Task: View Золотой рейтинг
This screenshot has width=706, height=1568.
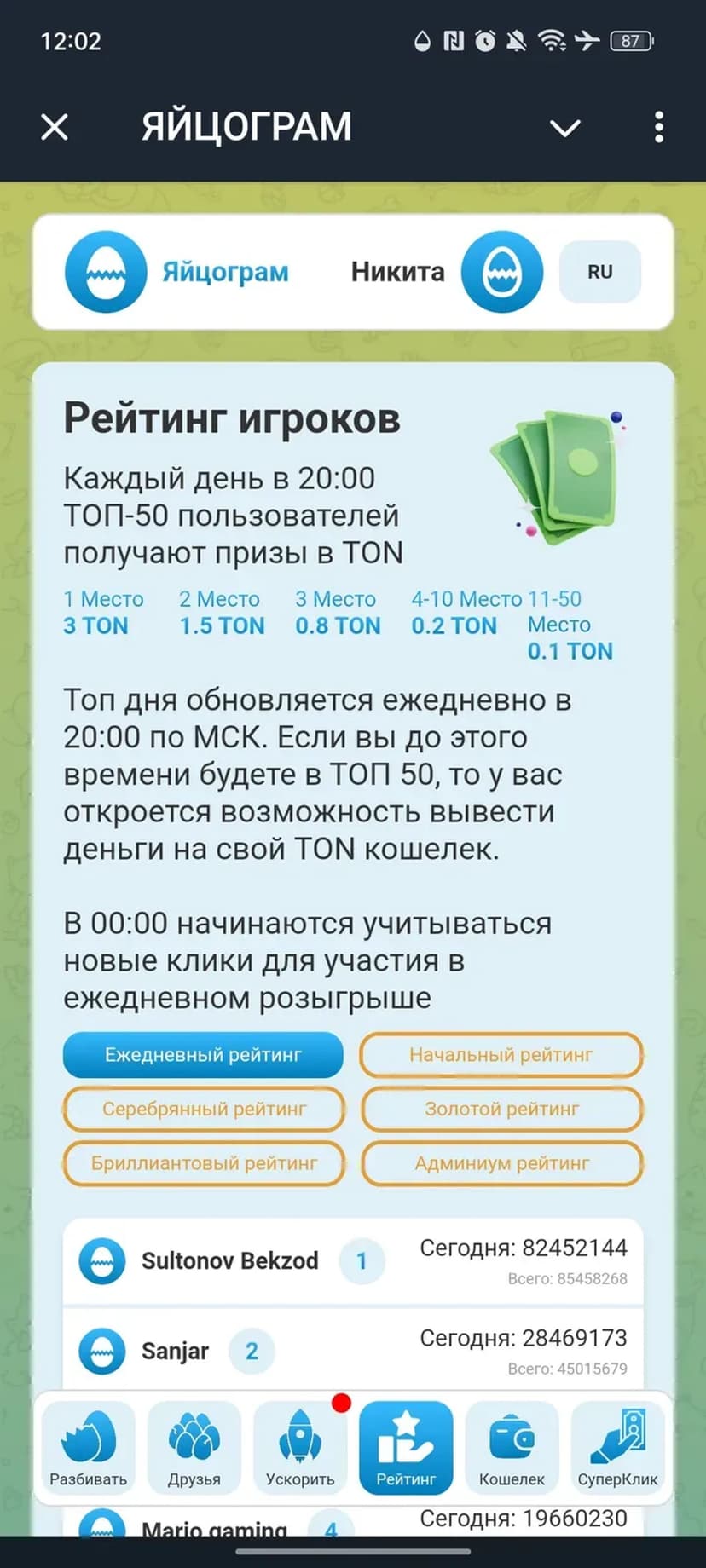Action: [x=501, y=1109]
